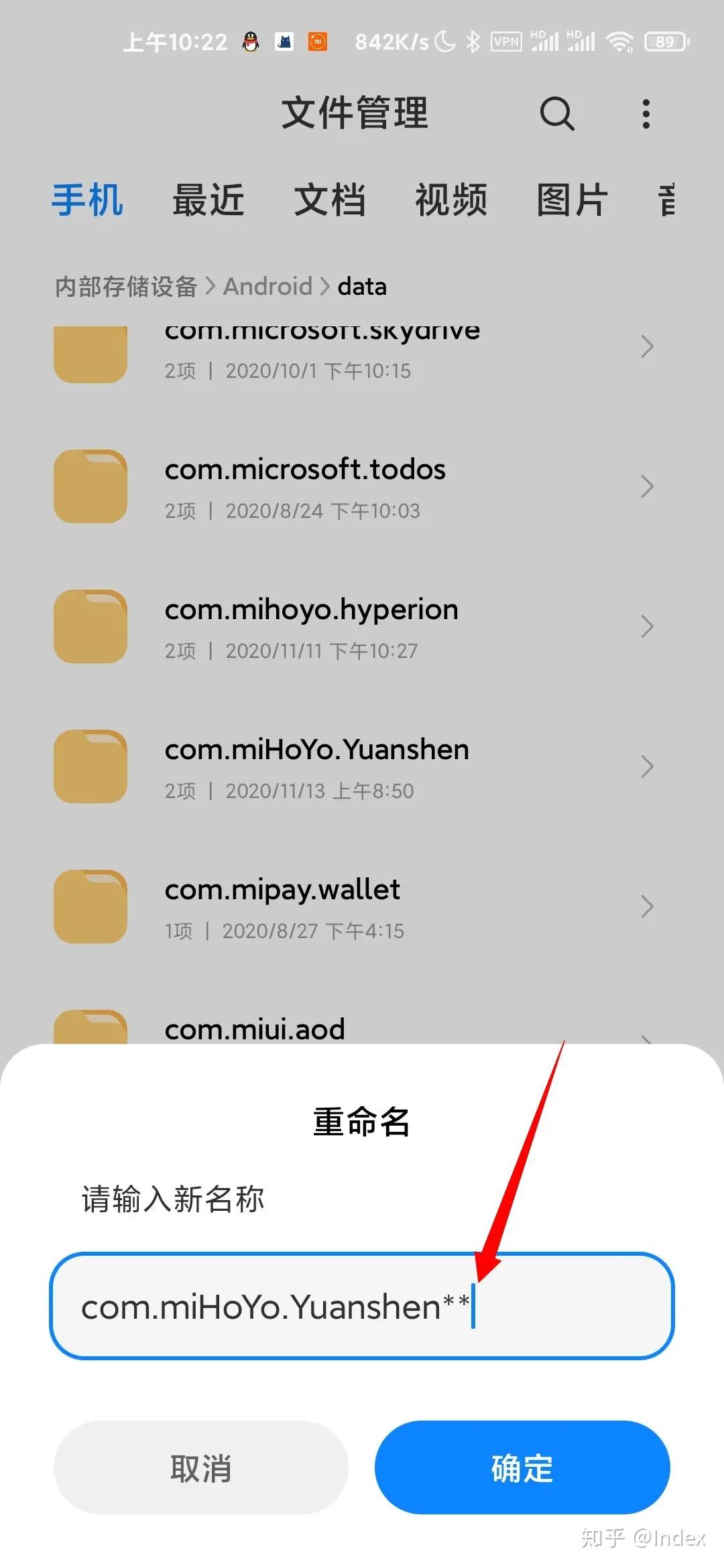724x1568 pixels.
Task: Go to Android in the breadcrumb
Action: (x=267, y=287)
